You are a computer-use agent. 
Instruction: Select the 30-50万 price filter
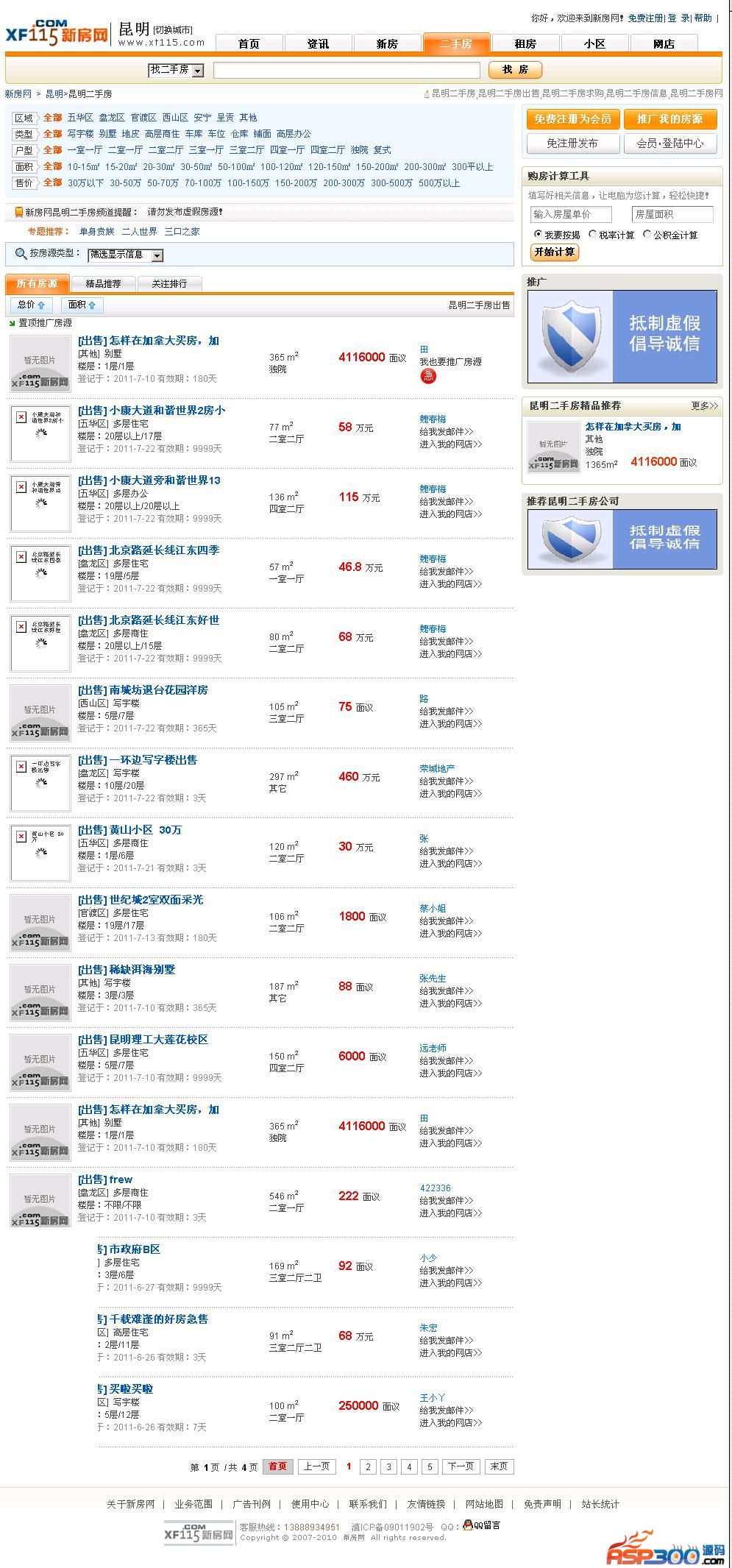click(125, 183)
